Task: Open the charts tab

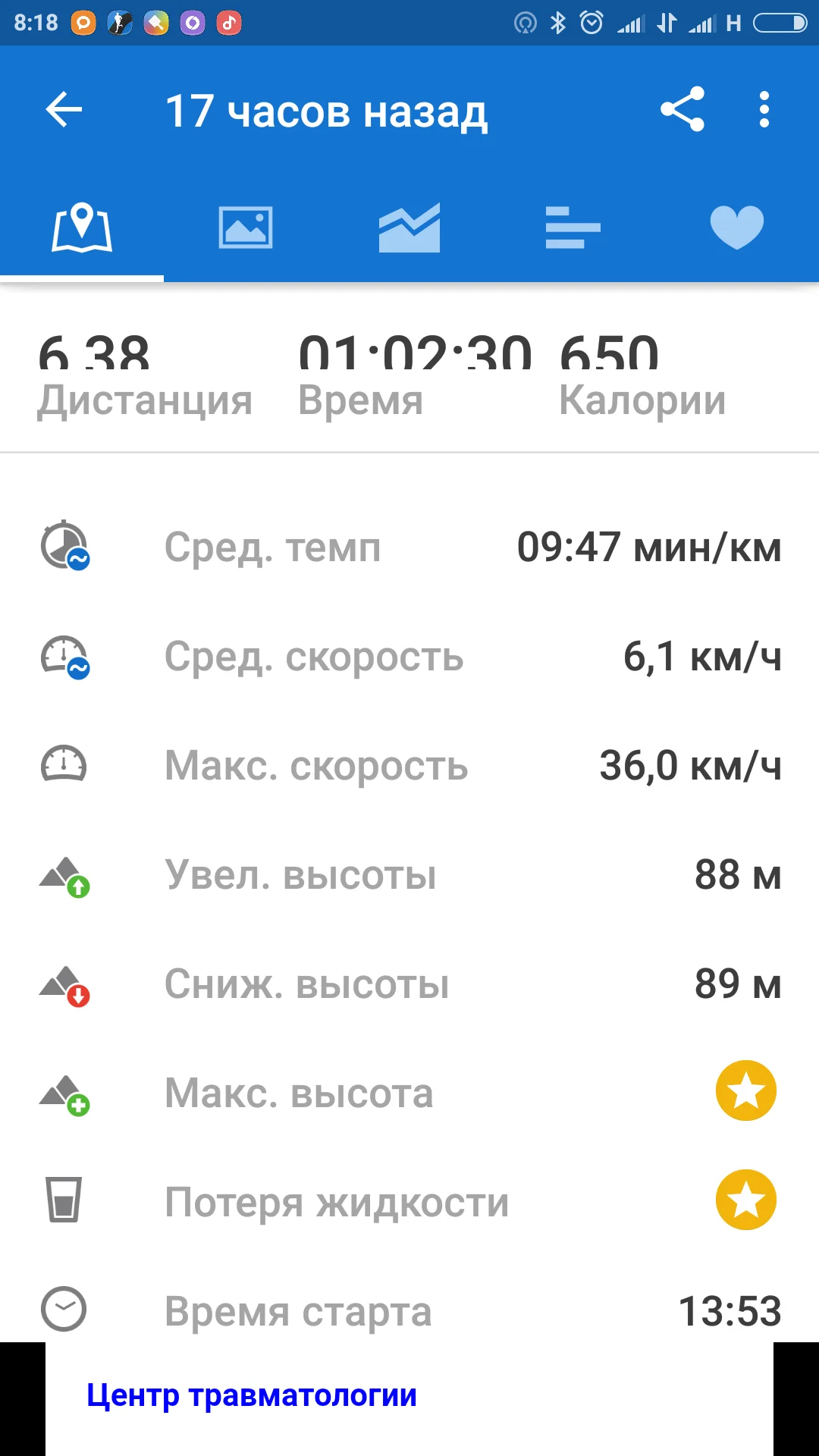Action: pyautogui.click(x=409, y=227)
